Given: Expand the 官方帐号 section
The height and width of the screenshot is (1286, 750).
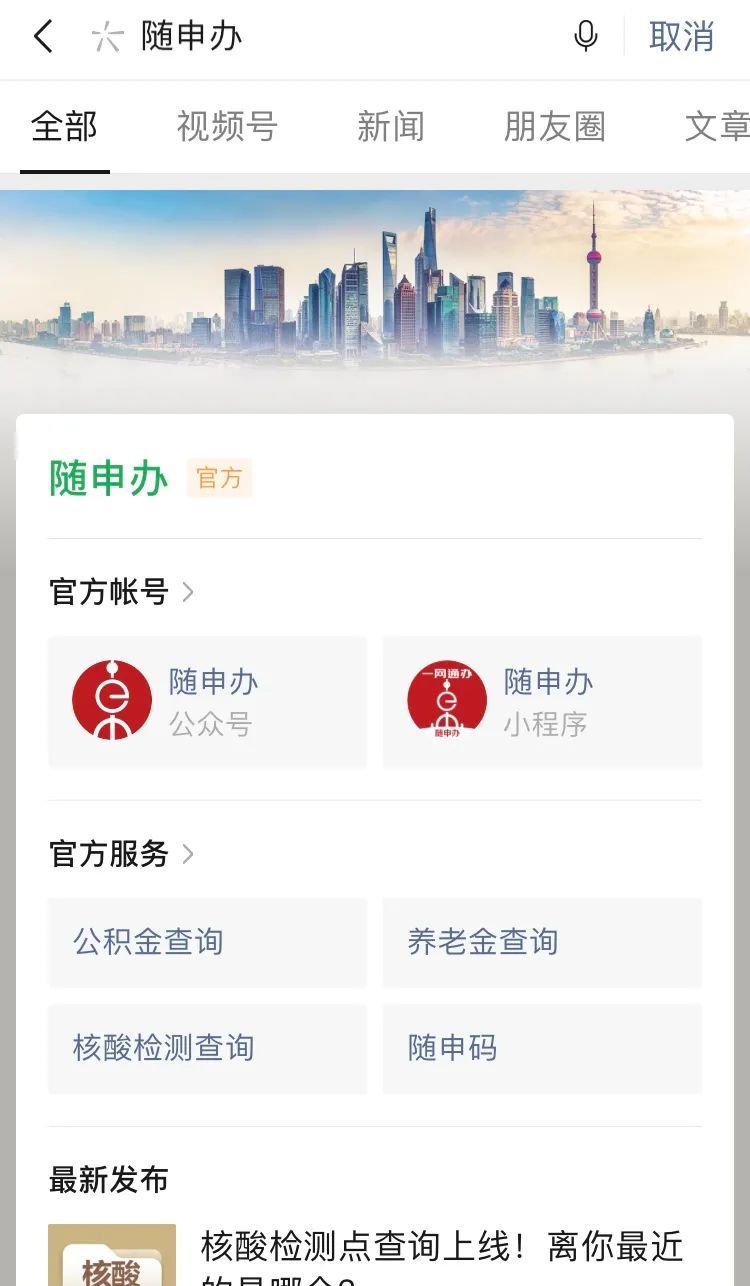Looking at the screenshot, I should tap(121, 592).
